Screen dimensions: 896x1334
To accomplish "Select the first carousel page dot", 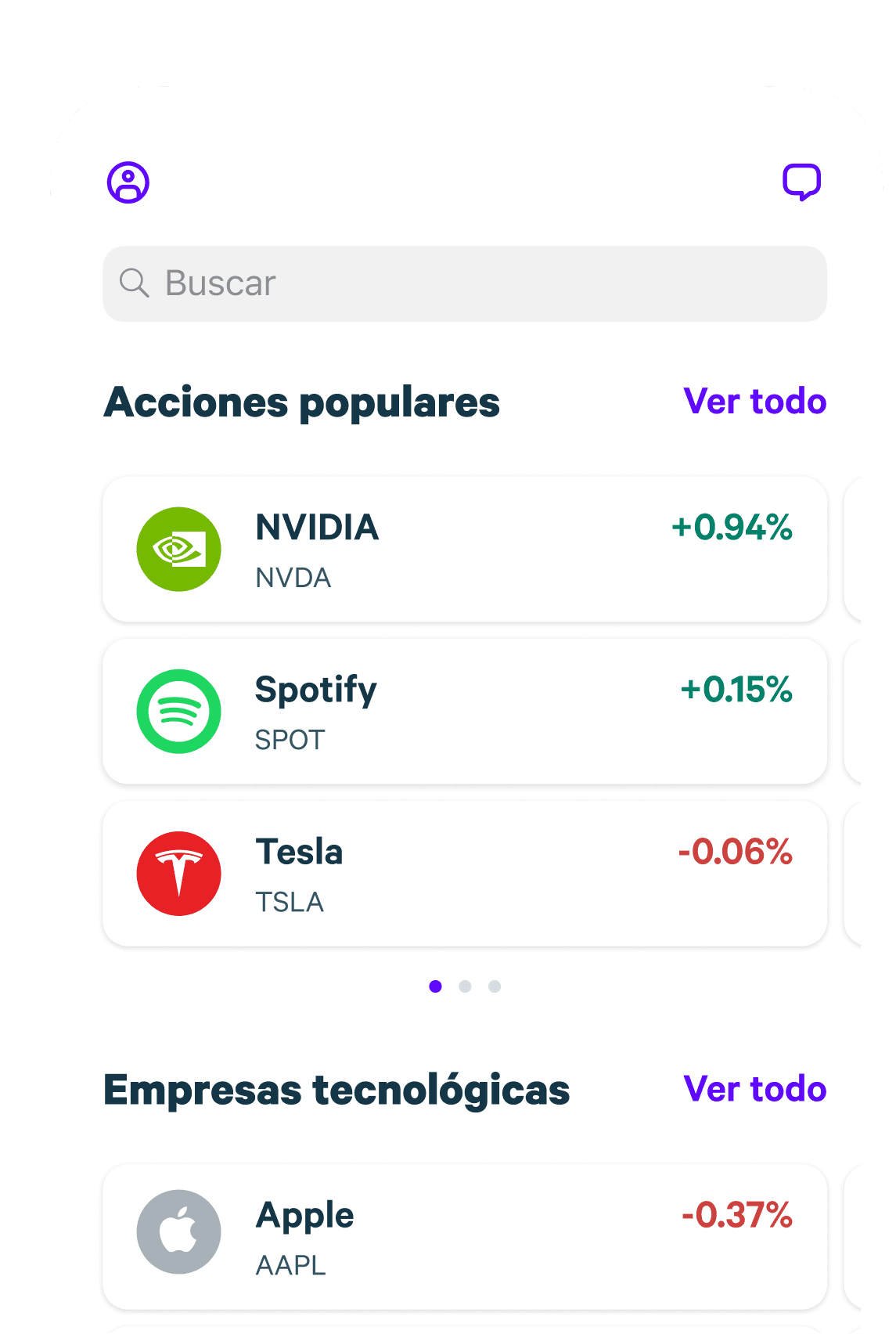I will point(436,986).
